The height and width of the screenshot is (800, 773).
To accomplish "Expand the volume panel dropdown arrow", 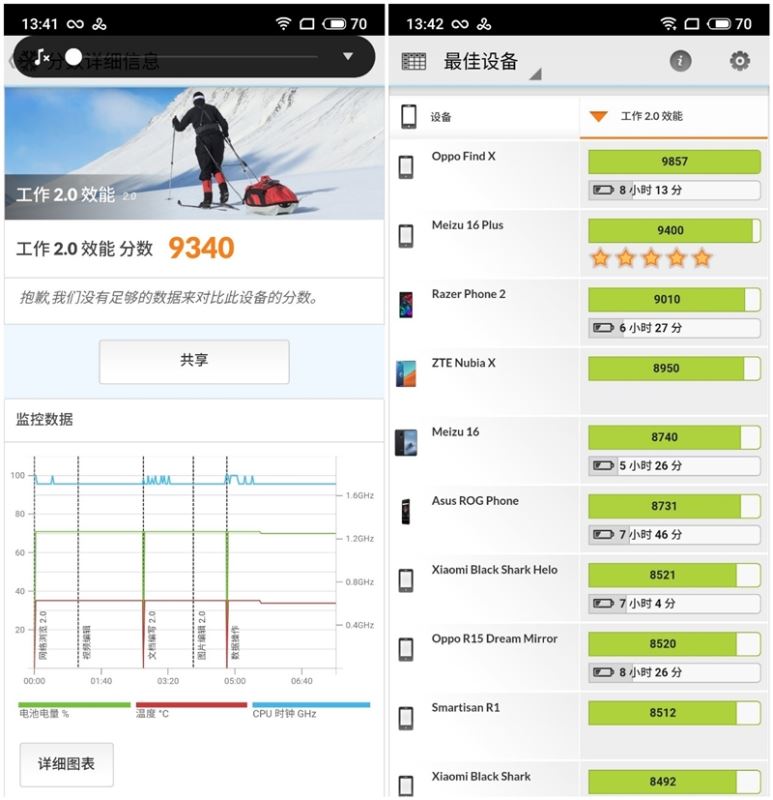I will (348, 57).
